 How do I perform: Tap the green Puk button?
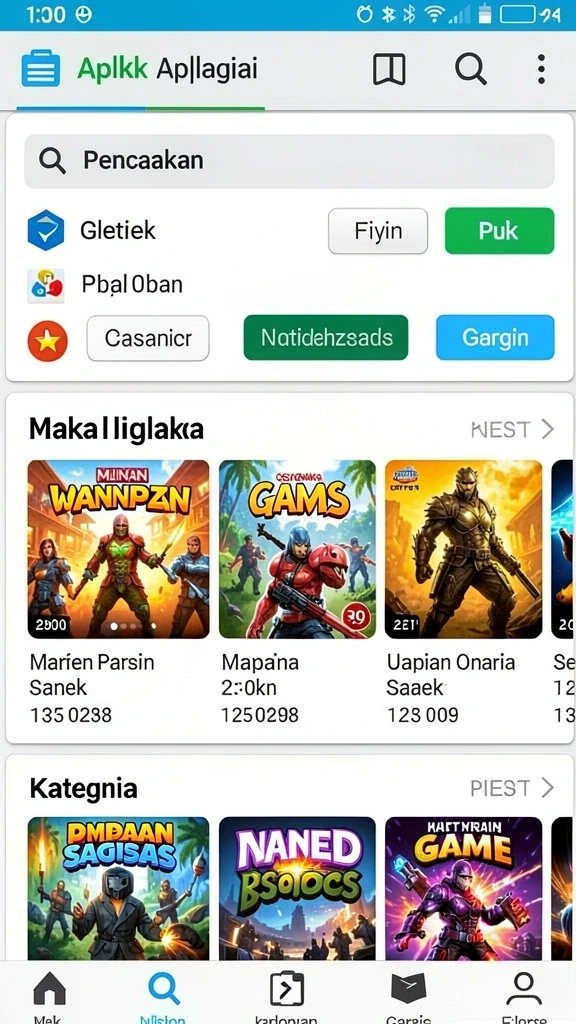pos(499,231)
